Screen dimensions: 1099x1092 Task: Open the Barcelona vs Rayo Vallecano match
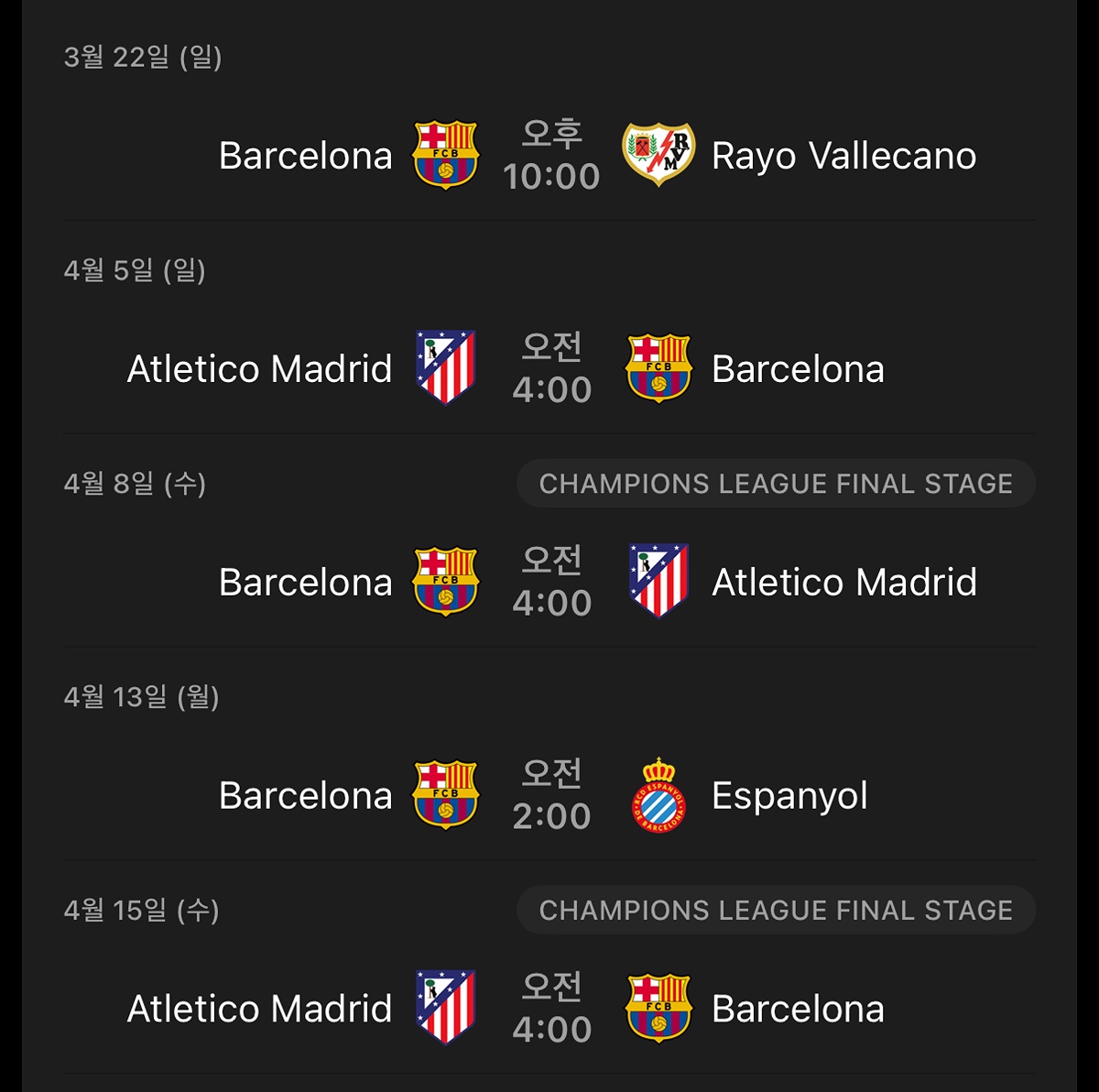(550, 156)
